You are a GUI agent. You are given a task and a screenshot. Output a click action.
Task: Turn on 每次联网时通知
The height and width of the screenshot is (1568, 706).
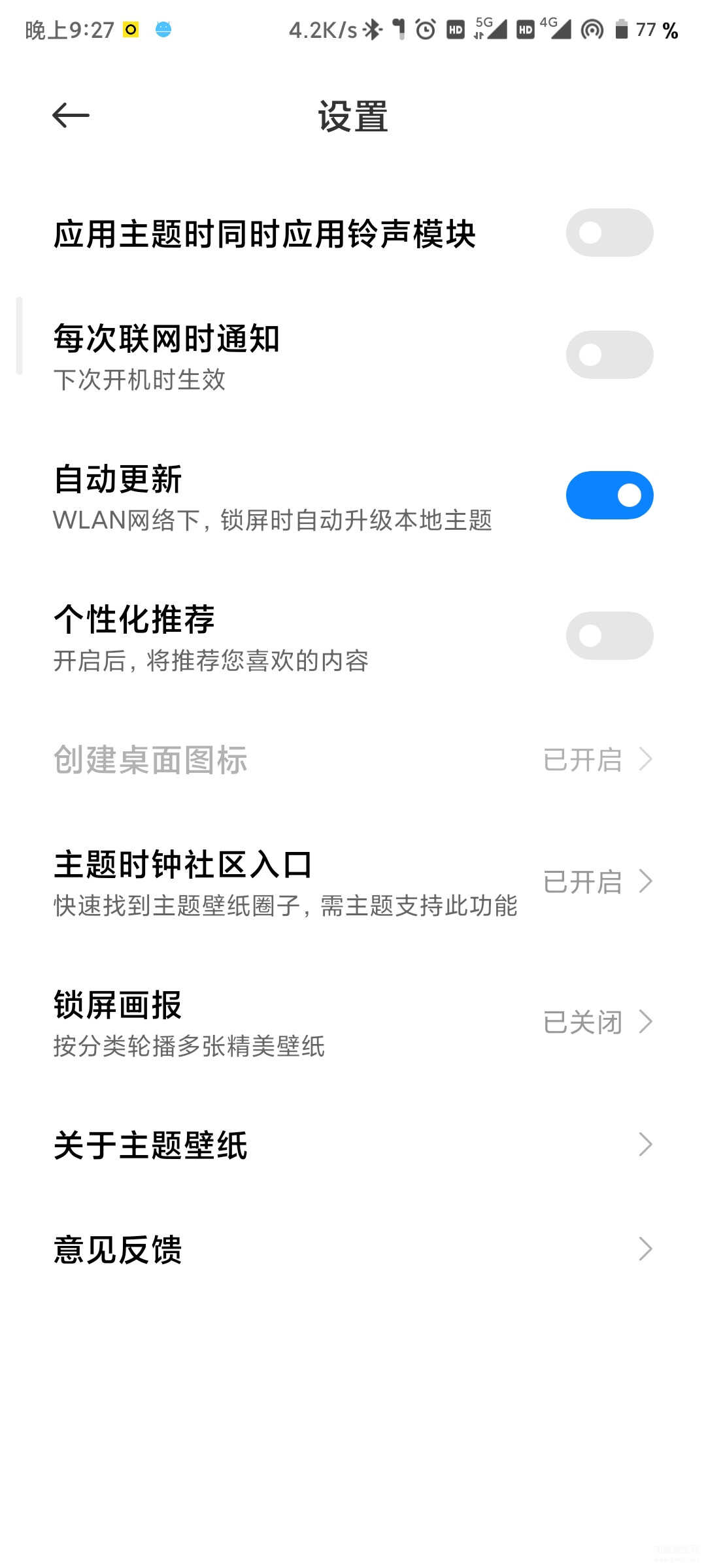[609, 355]
